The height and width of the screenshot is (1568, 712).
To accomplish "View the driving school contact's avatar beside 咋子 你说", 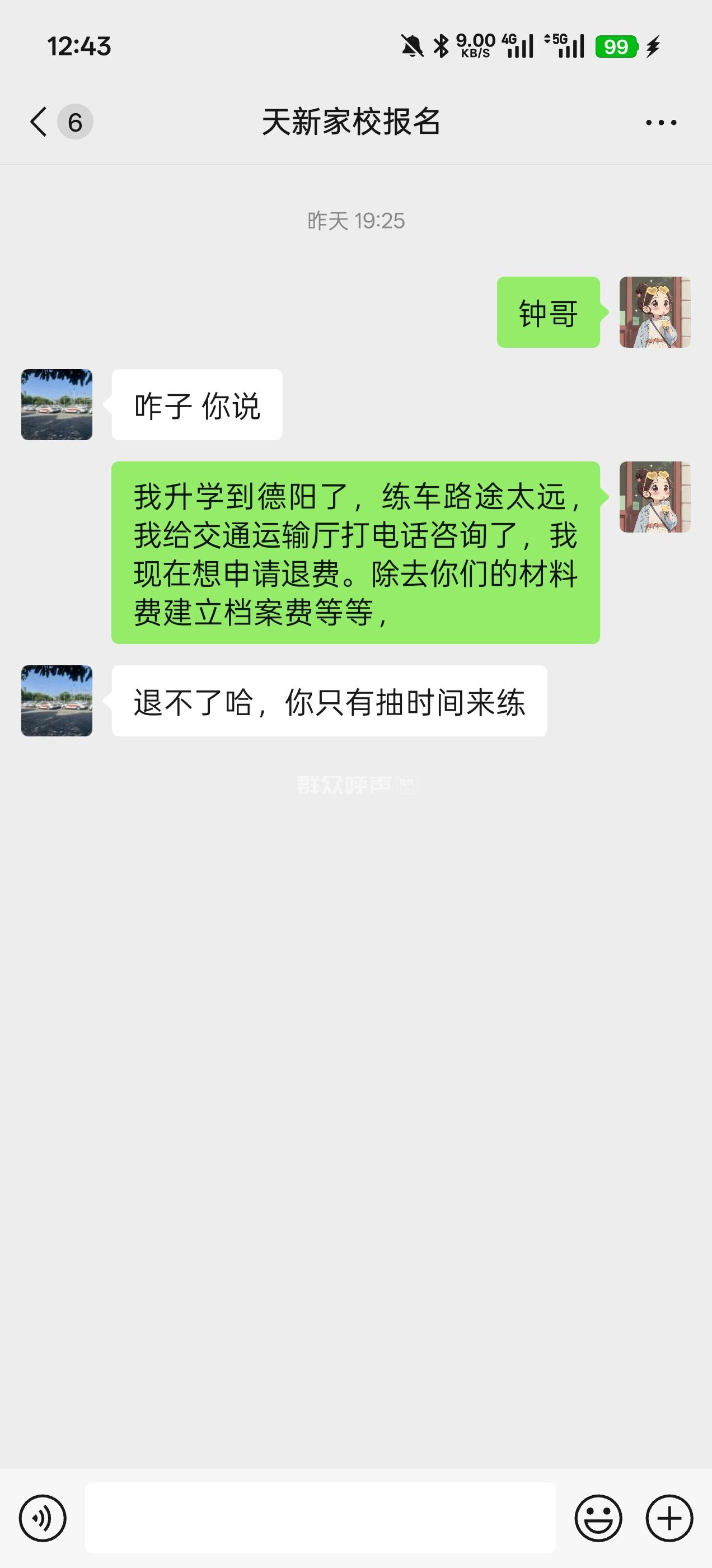I will click(x=57, y=404).
